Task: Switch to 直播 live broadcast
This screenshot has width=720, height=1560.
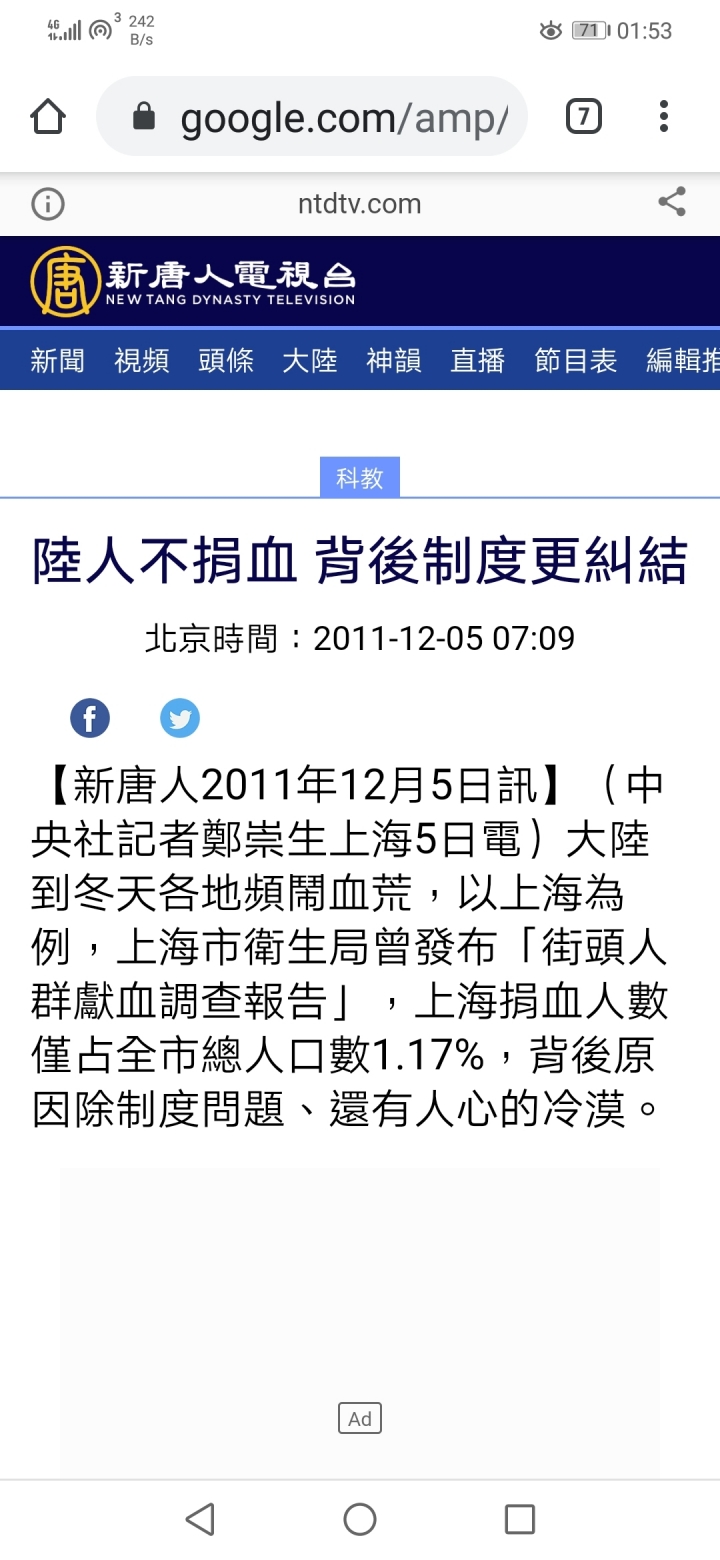Action: (478, 360)
